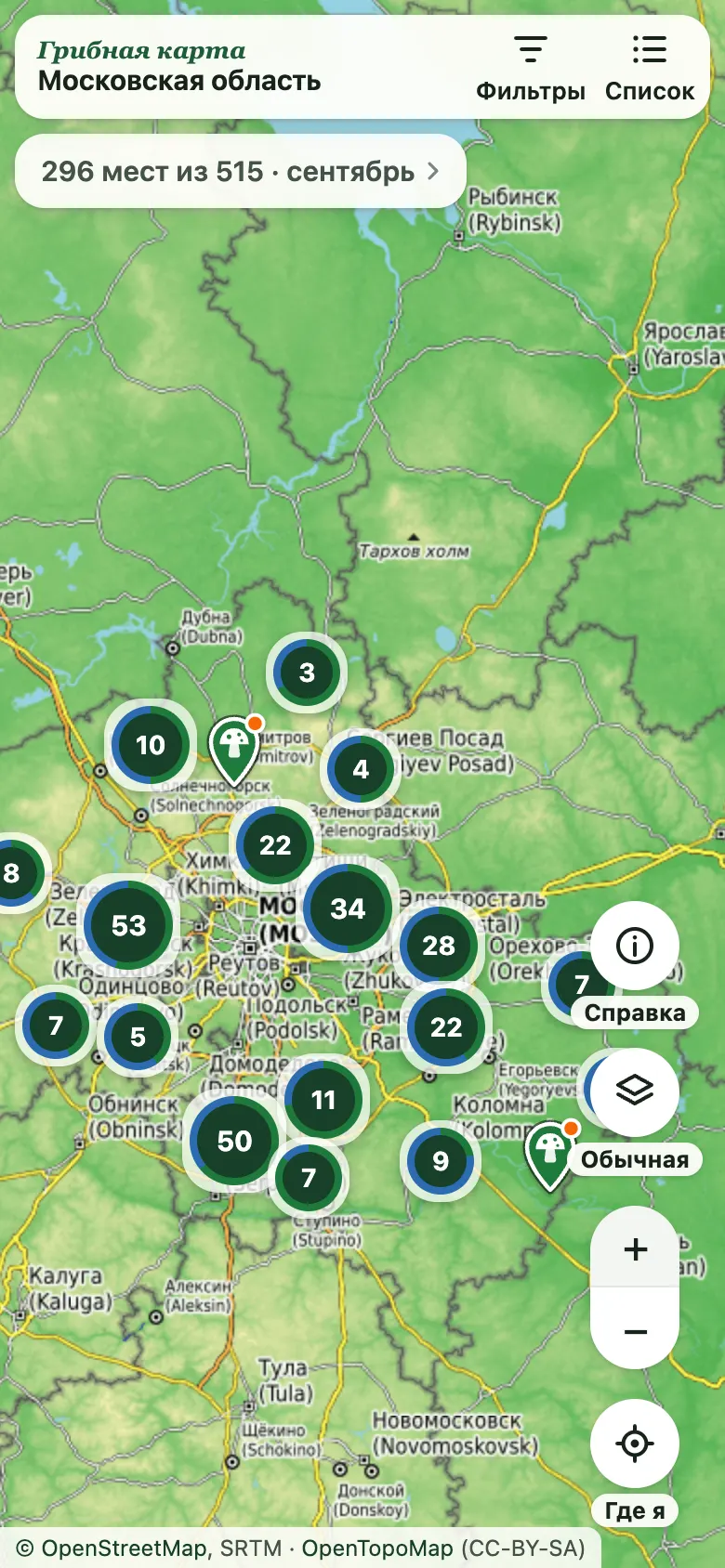This screenshot has width=725, height=1568.
Task: Open the cluster marked 10
Action: click(x=151, y=744)
